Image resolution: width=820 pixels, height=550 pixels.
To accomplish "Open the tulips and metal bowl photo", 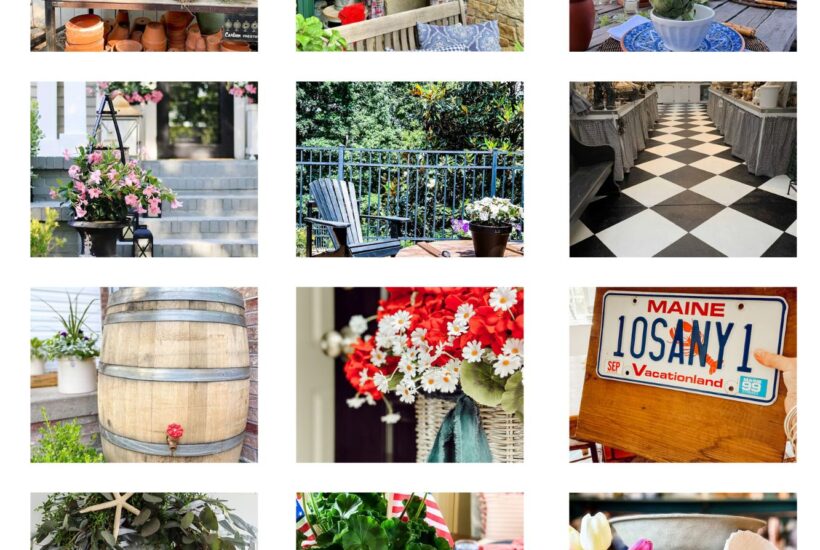I will coord(683,521).
